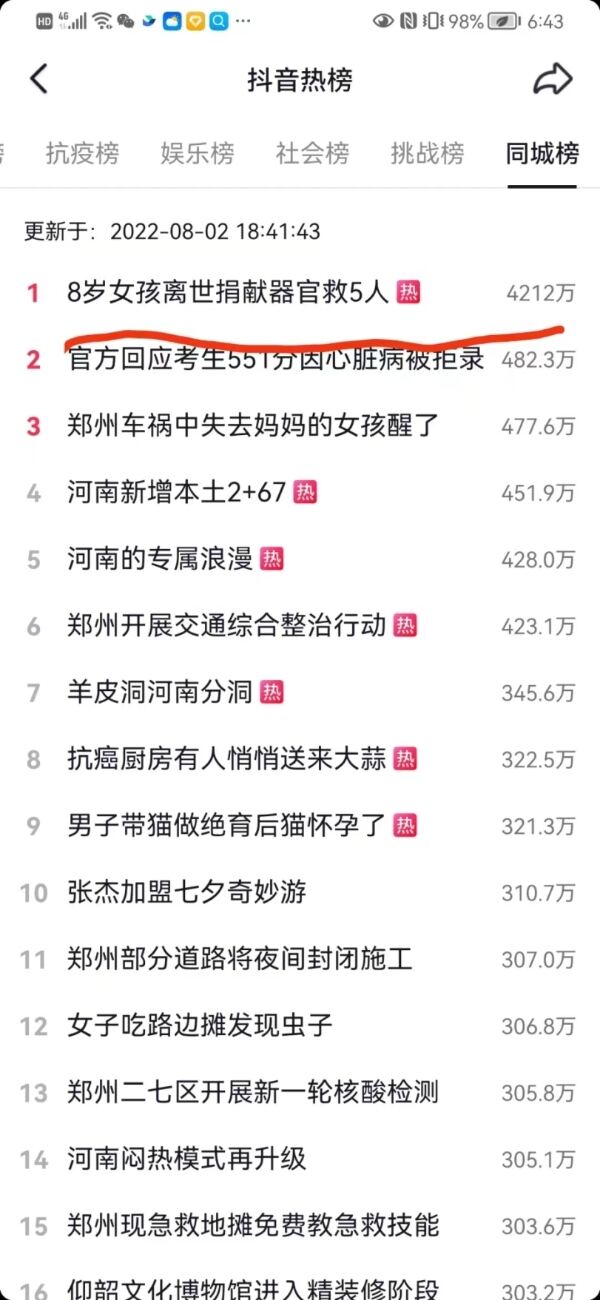This screenshot has width=600, height=1300.
Task: Open 郑州部分道路将夜间封闭施工
Action: point(239,959)
